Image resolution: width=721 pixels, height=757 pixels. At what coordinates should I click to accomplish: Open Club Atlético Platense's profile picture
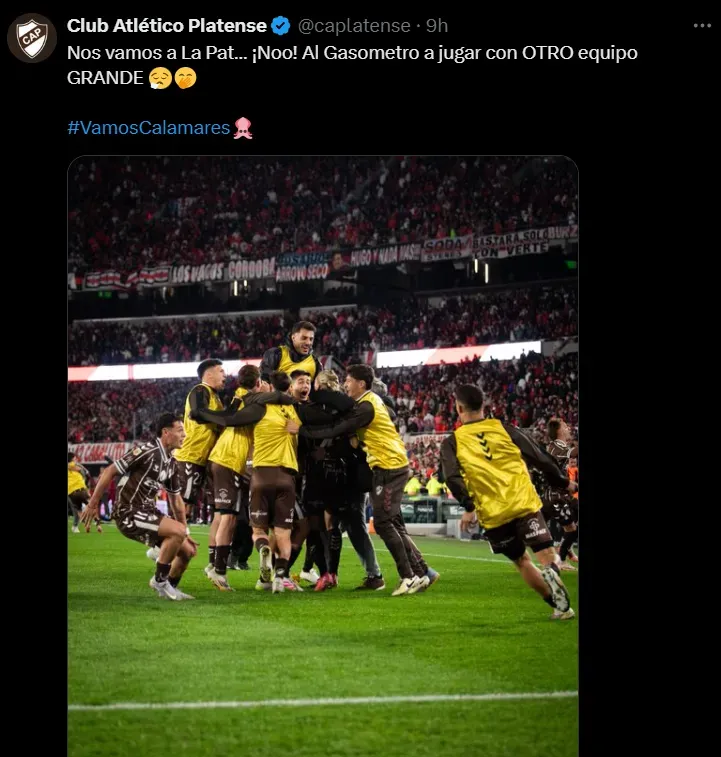point(32,38)
